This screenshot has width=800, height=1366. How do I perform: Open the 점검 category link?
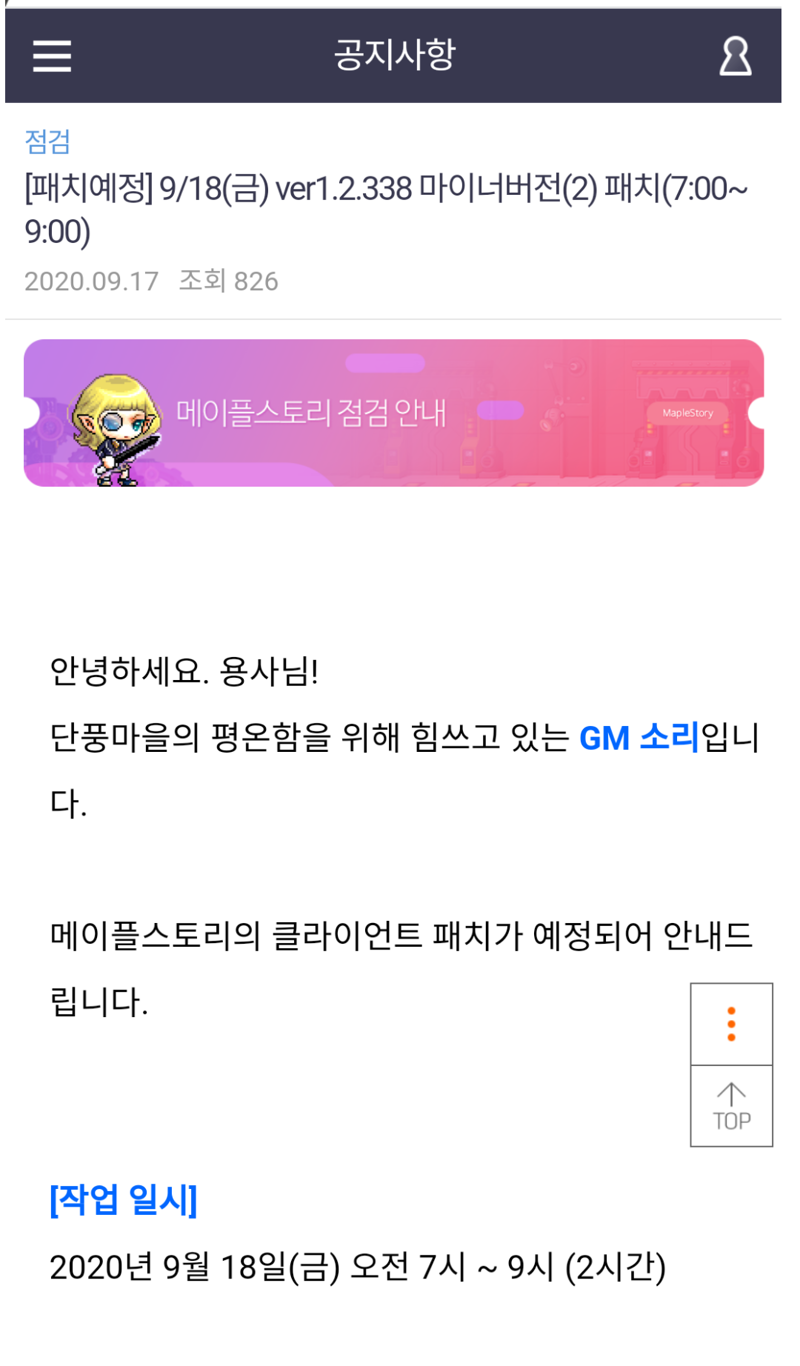[x=47, y=141]
